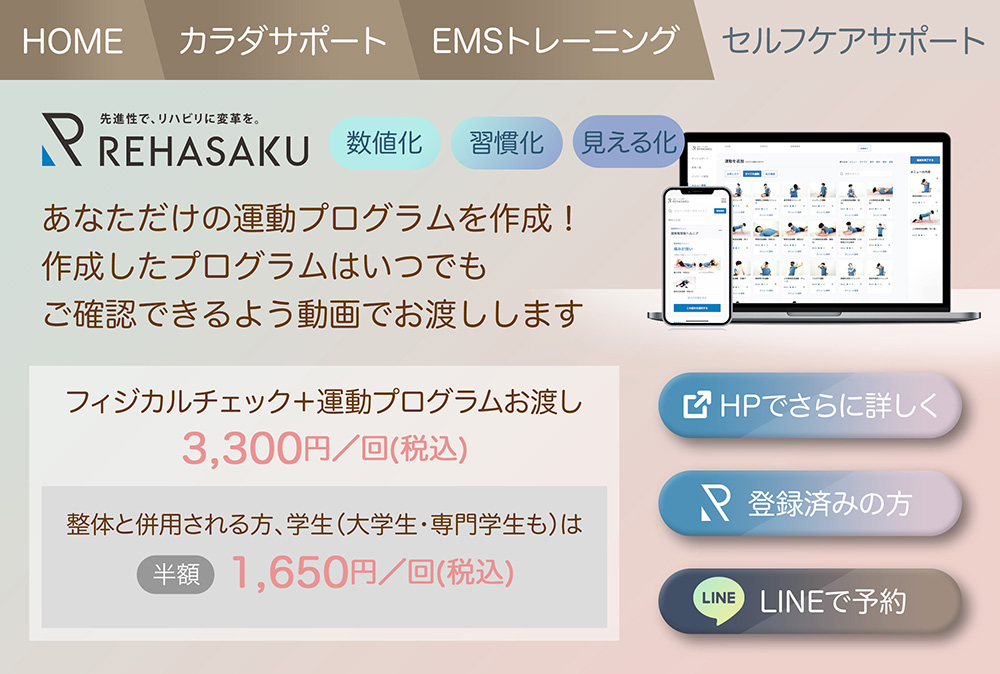Screen dimensions: 1000x674
Task: Book via the LINEで予約 button
Action: click(x=810, y=601)
